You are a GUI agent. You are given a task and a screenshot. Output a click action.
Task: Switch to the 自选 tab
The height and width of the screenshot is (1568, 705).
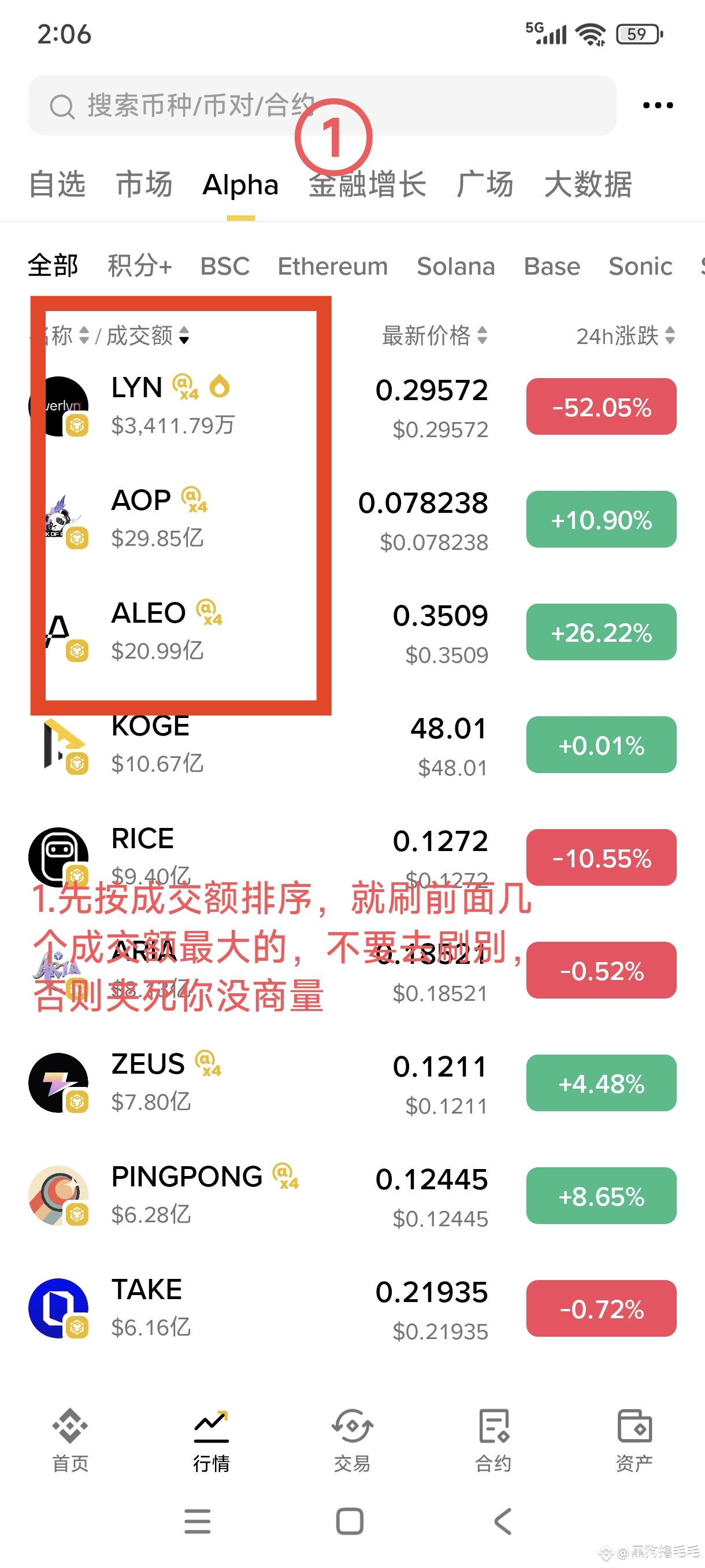click(57, 184)
